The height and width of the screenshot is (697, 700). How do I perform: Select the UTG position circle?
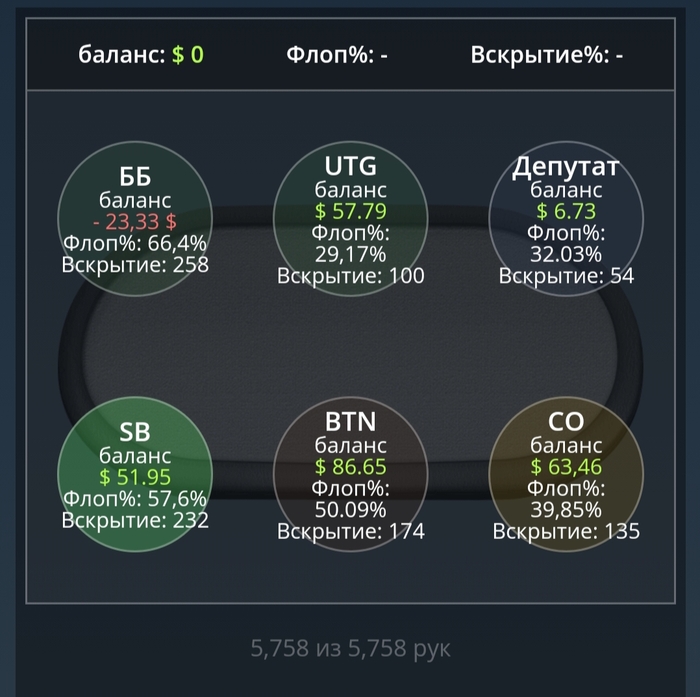[350, 220]
